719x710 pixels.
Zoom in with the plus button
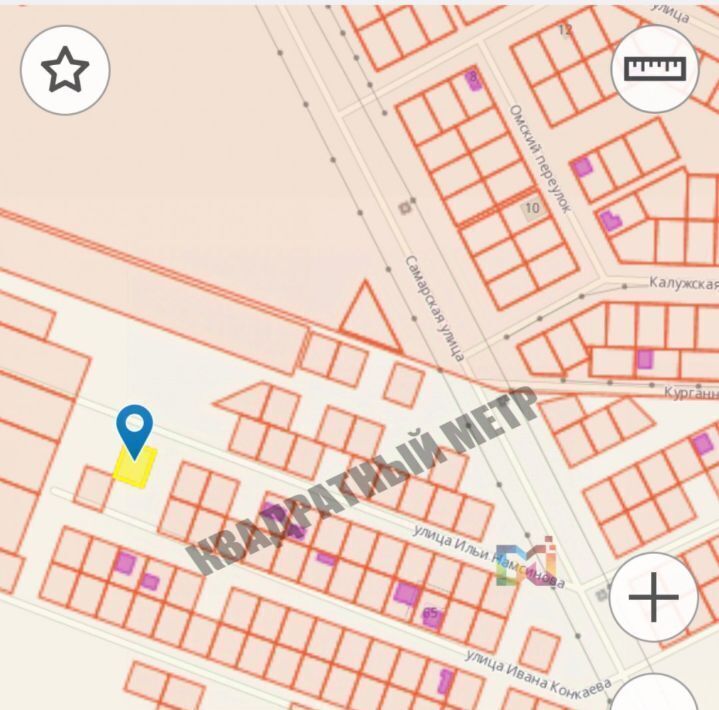[653, 598]
